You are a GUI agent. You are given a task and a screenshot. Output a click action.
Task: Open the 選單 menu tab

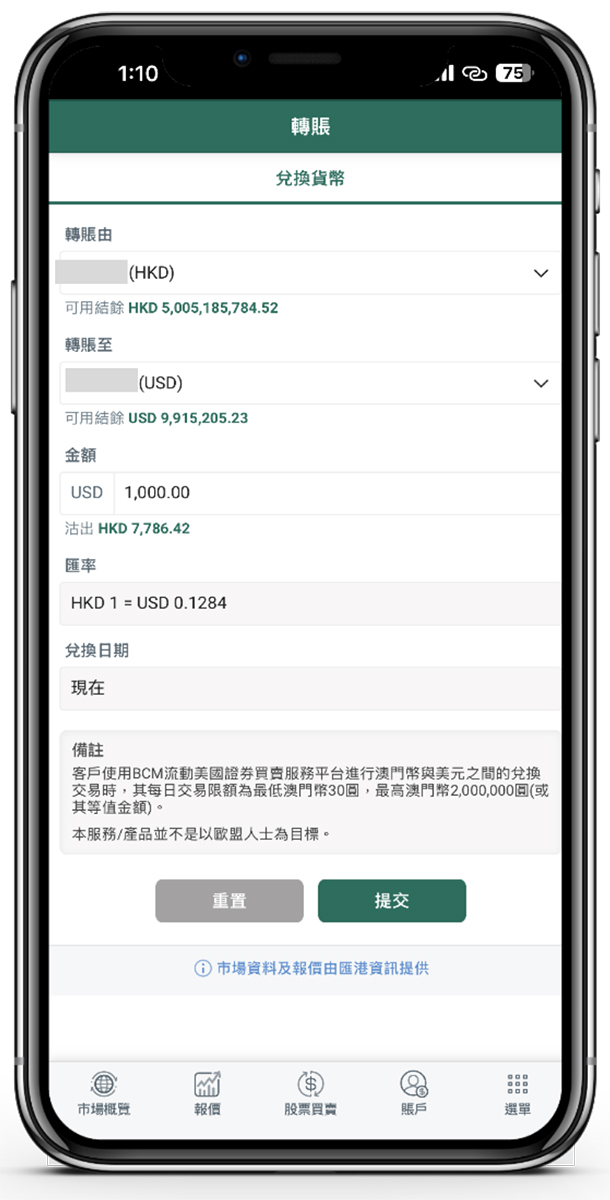pos(517,1092)
